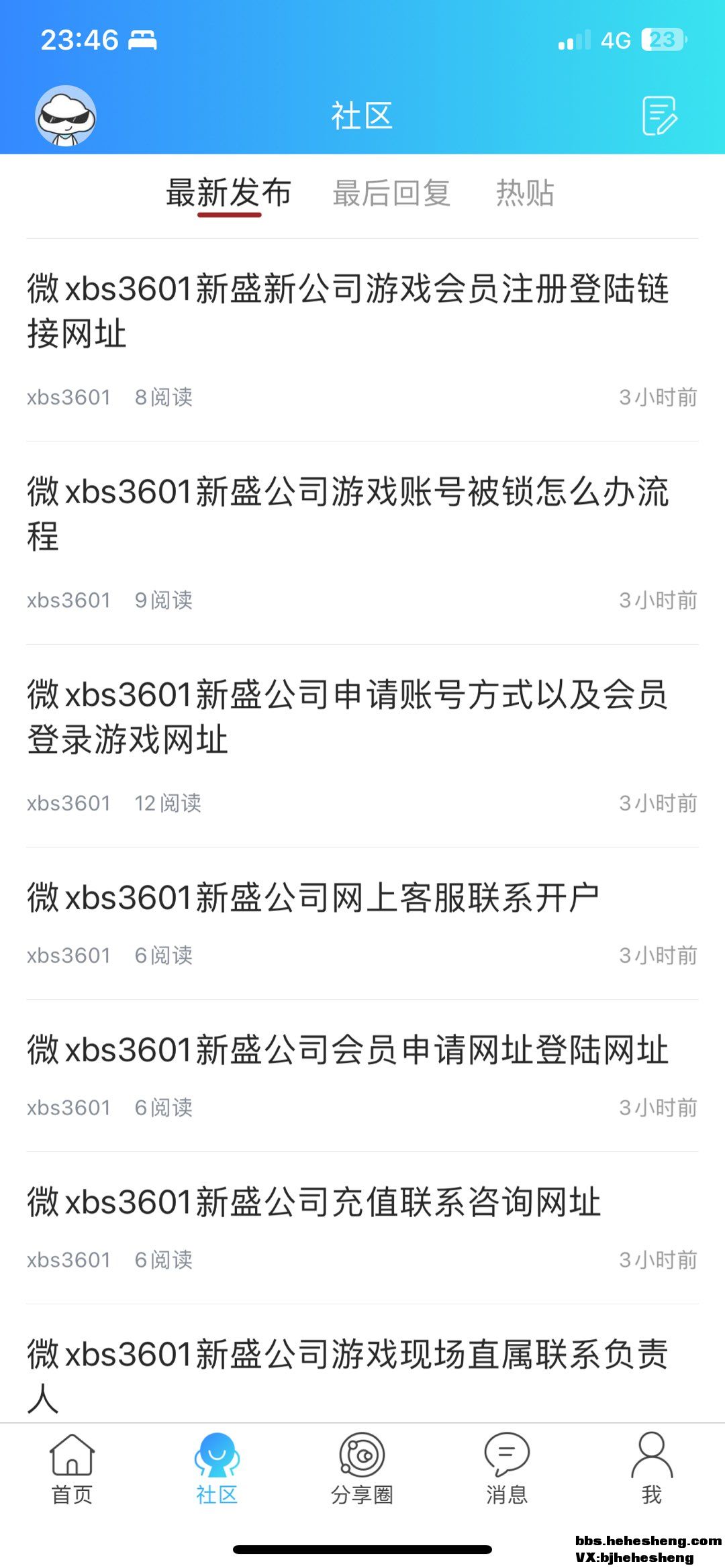Switch to the 最后回复 tab
725x1568 pixels.
click(x=391, y=193)
